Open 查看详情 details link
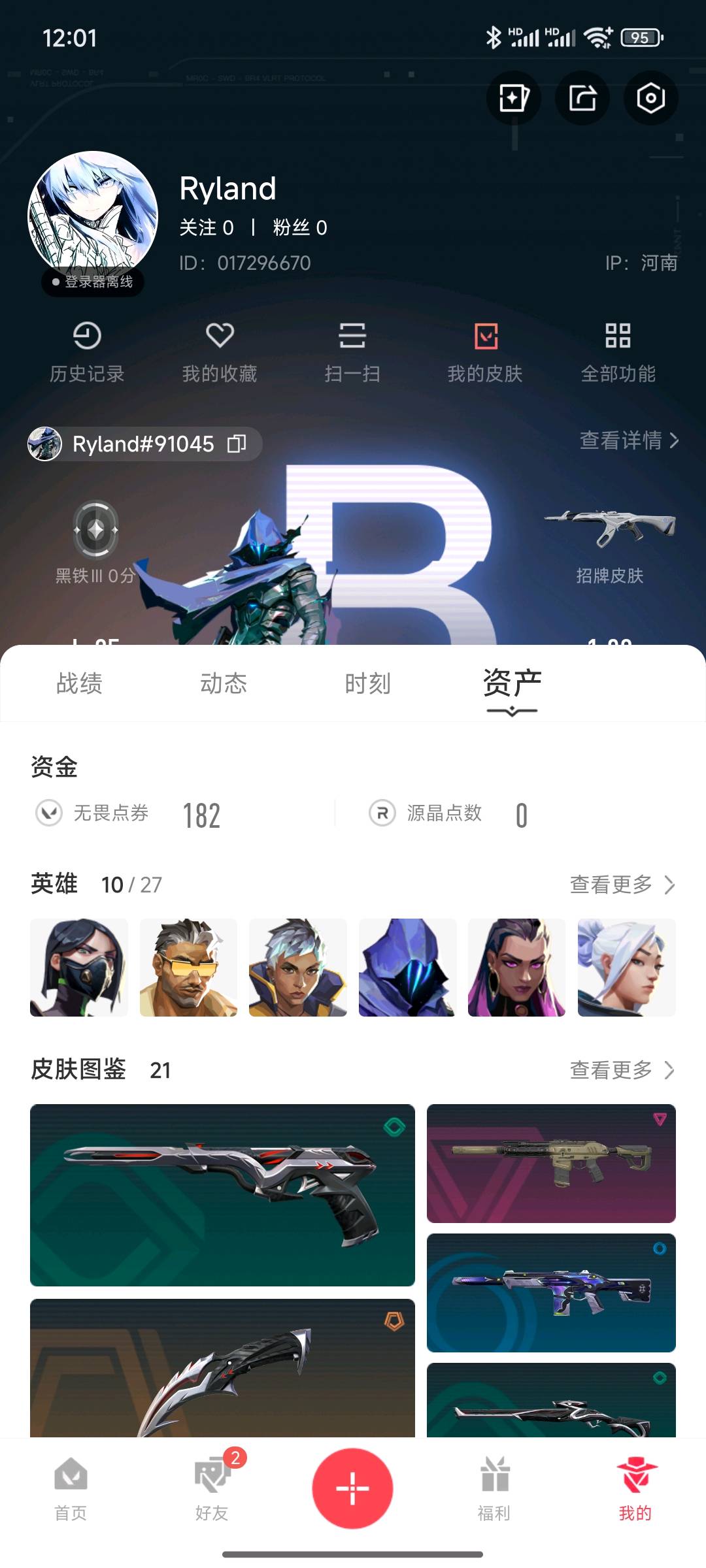 pyautogui.click(x=629, y=440)
